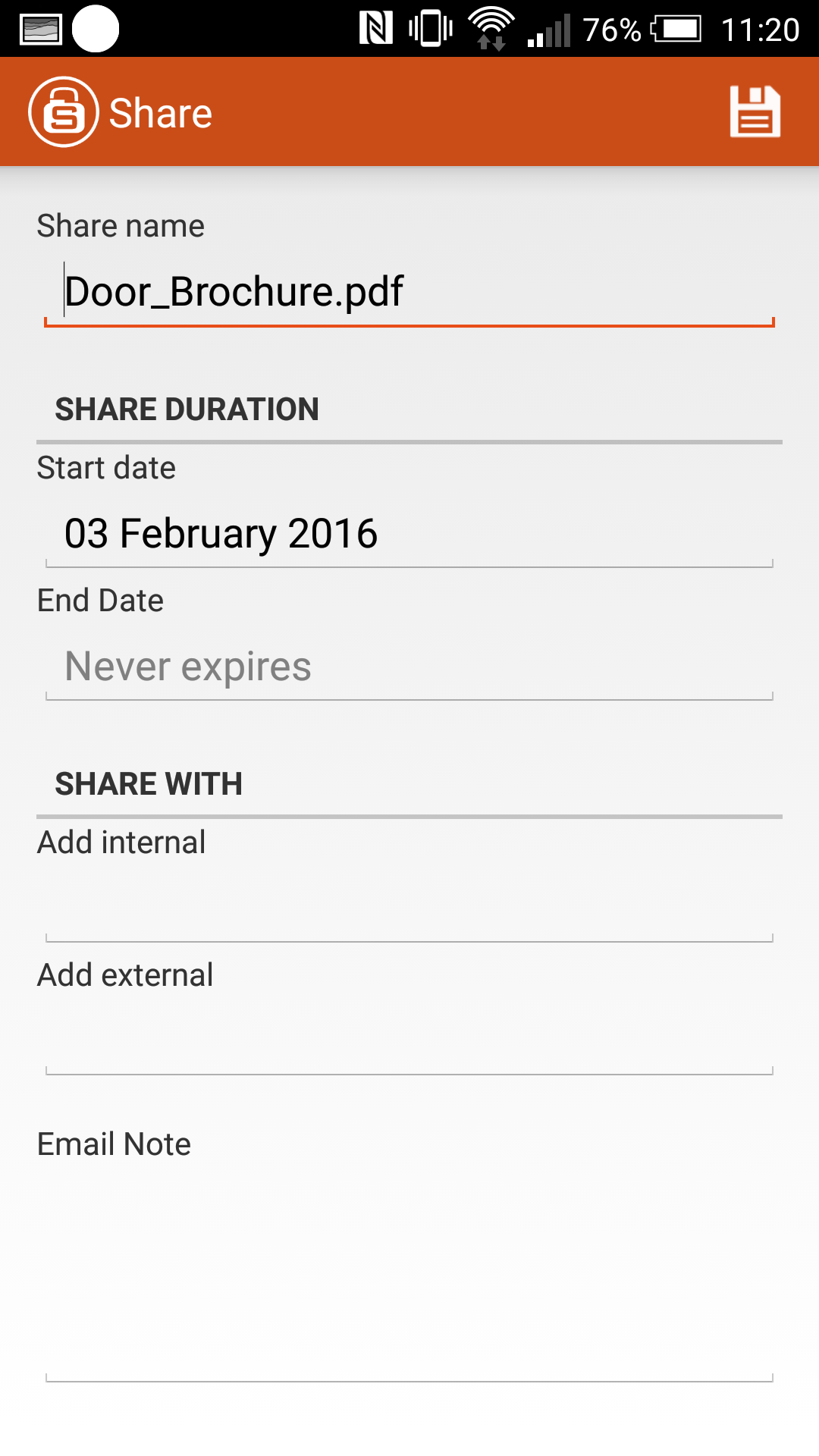Change the start date 03 February 2016
The height and width of the screenshot is (1456, 819).
[409, 534]
